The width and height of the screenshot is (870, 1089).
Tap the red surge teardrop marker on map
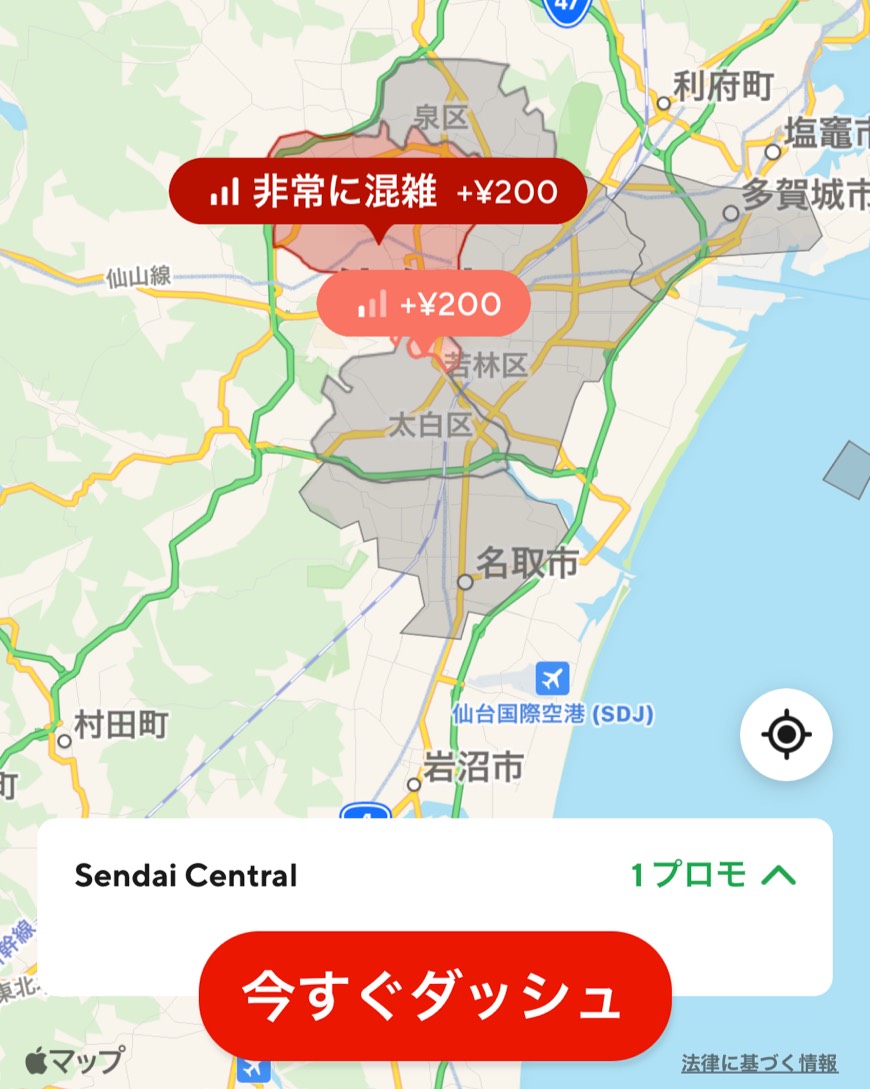(377, 232)
